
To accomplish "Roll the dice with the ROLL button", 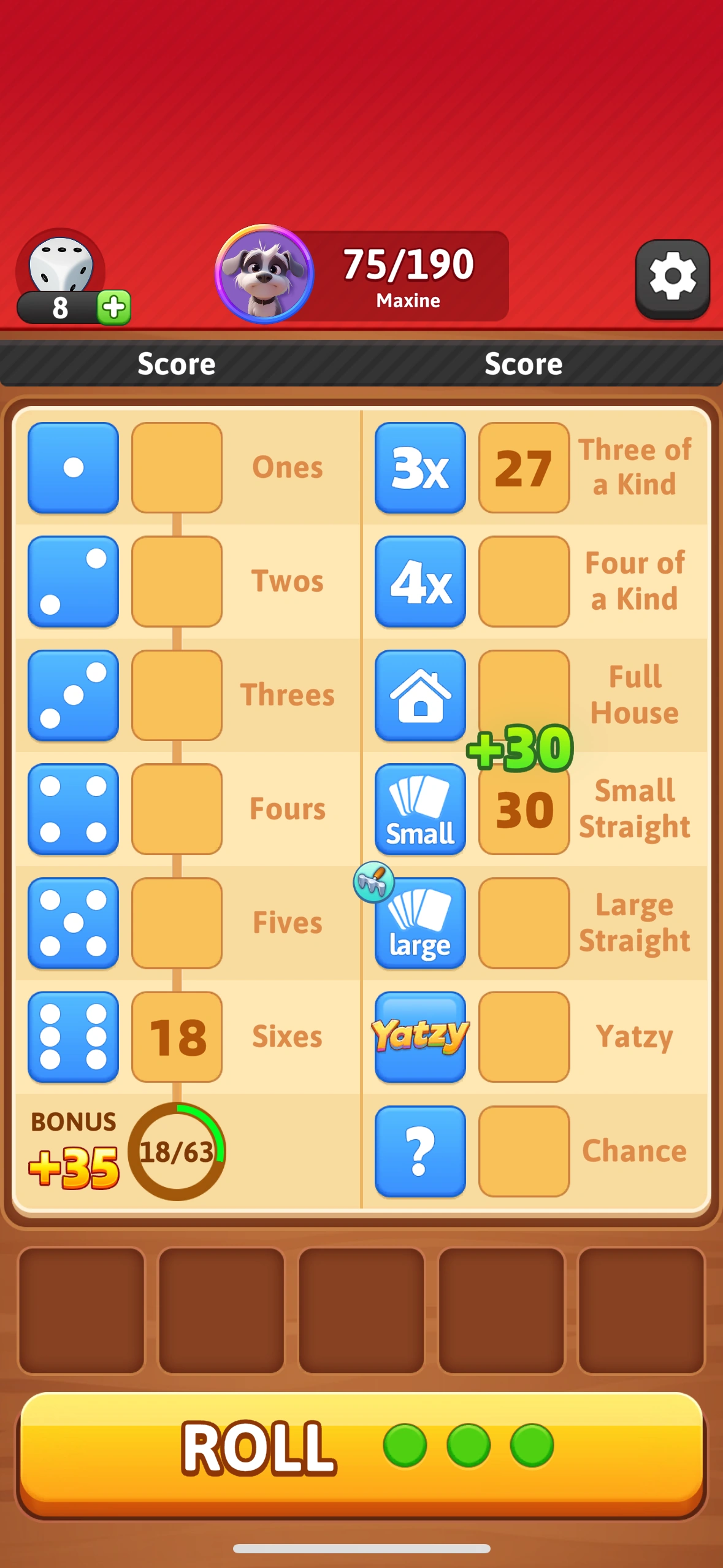I will tap(361, 1453).
